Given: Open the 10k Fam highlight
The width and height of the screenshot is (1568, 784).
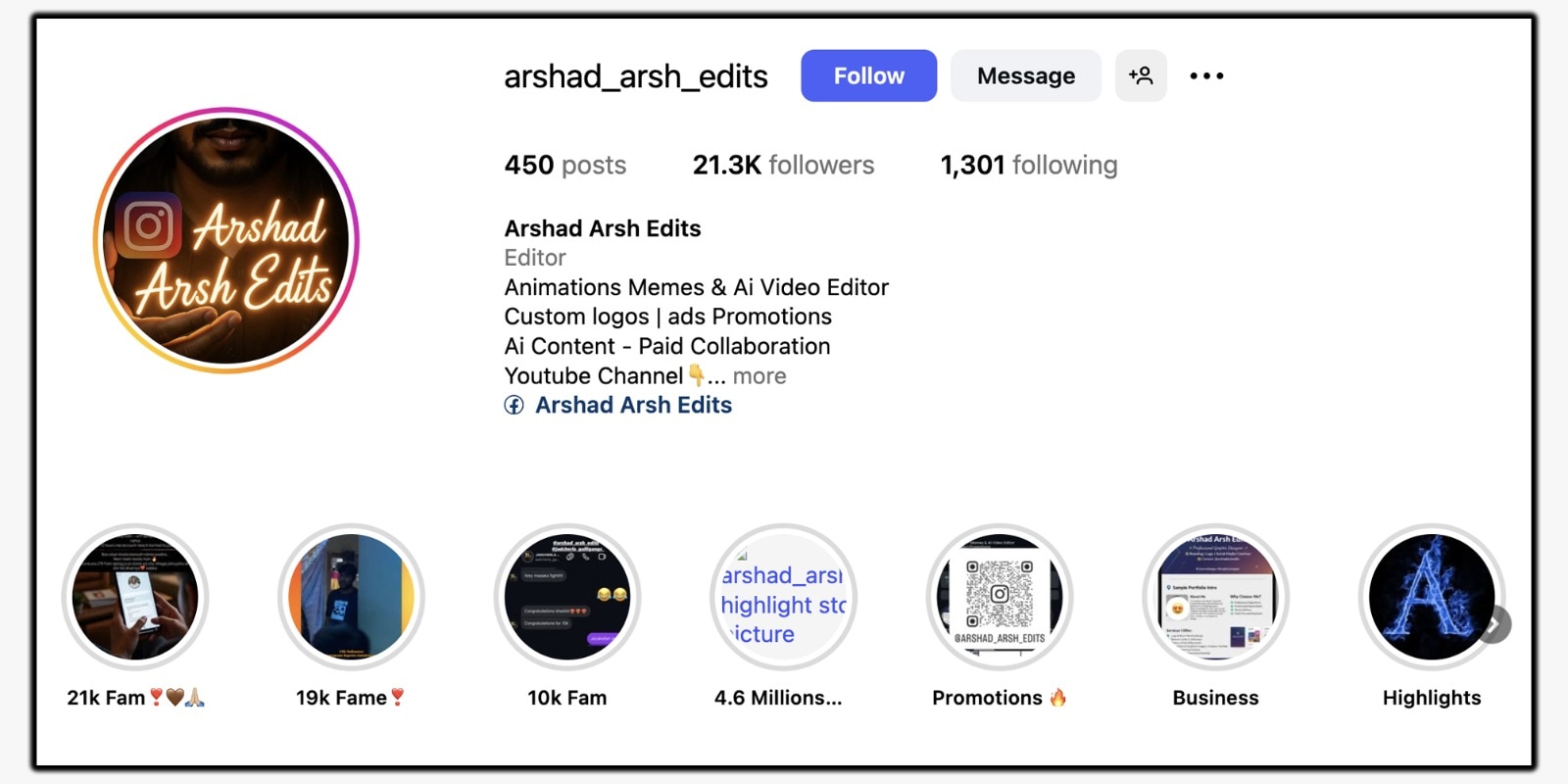Looking at the screenshot, I should pyautogui.click(x=567, y=597).
